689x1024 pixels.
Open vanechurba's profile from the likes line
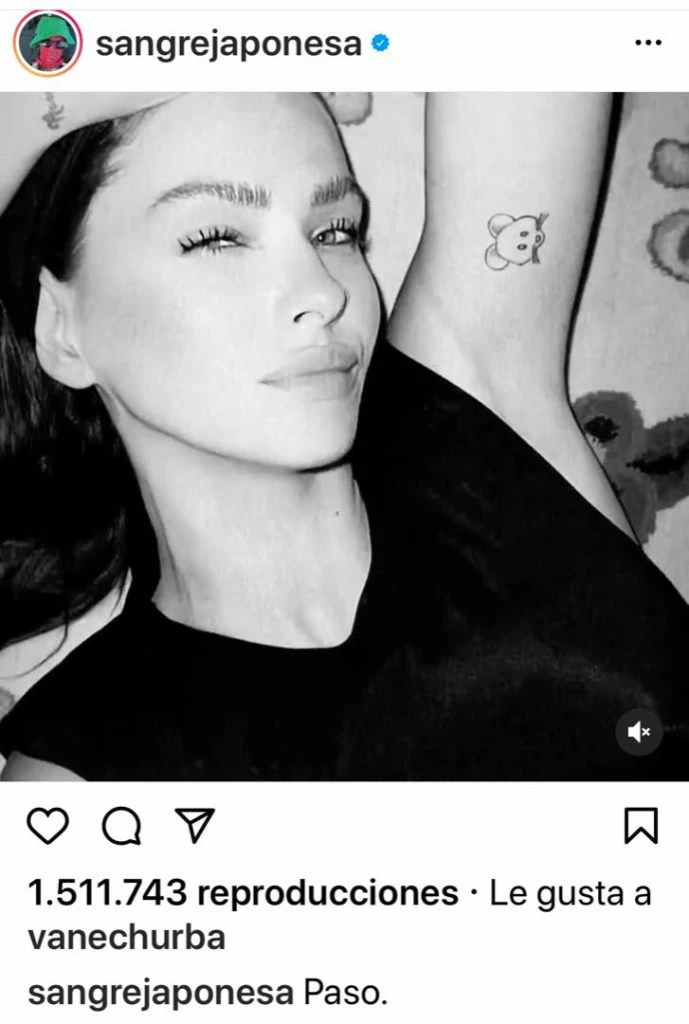tap(126, 937)
